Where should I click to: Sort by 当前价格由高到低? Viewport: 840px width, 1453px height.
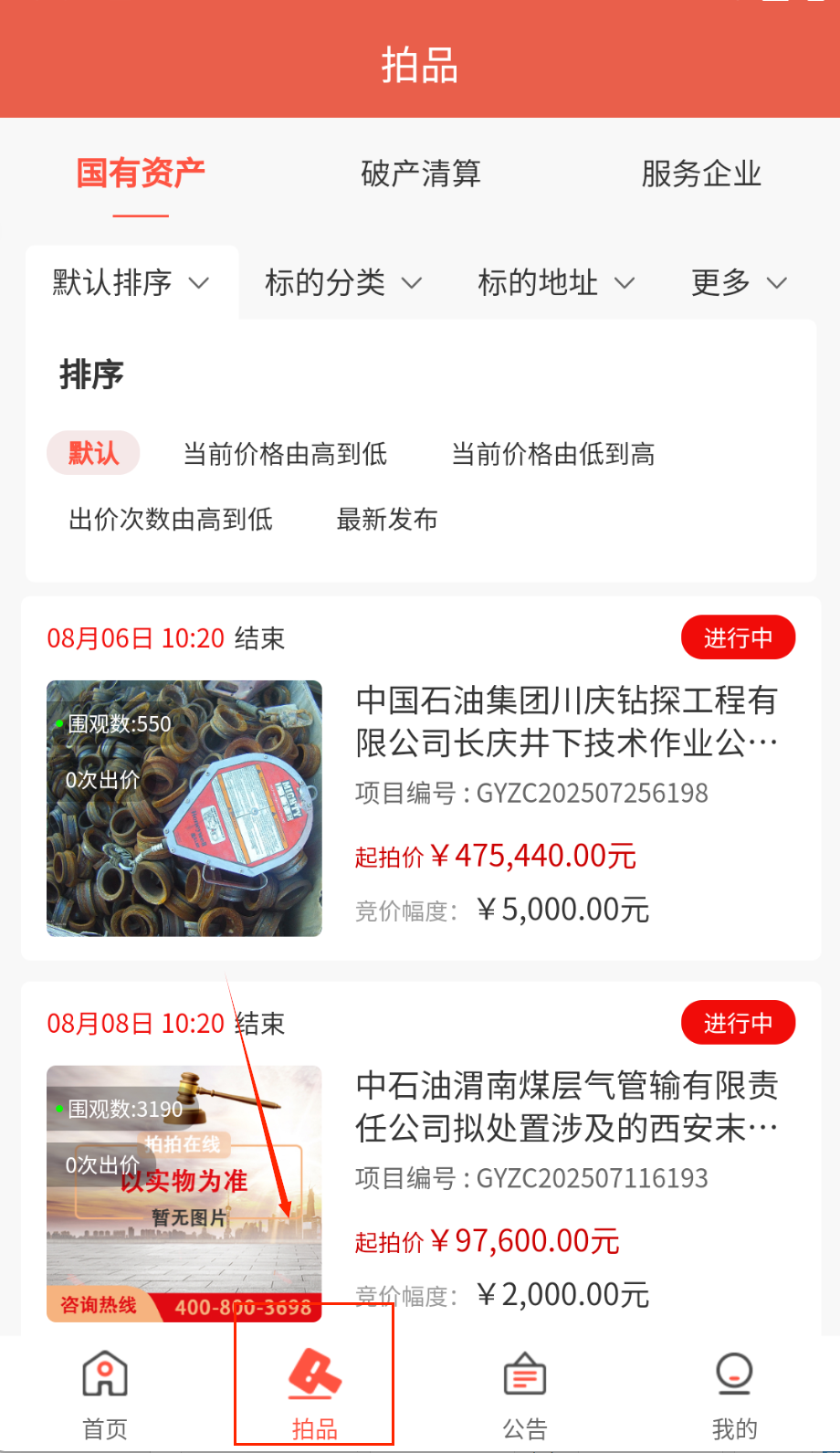coord(285,454)
